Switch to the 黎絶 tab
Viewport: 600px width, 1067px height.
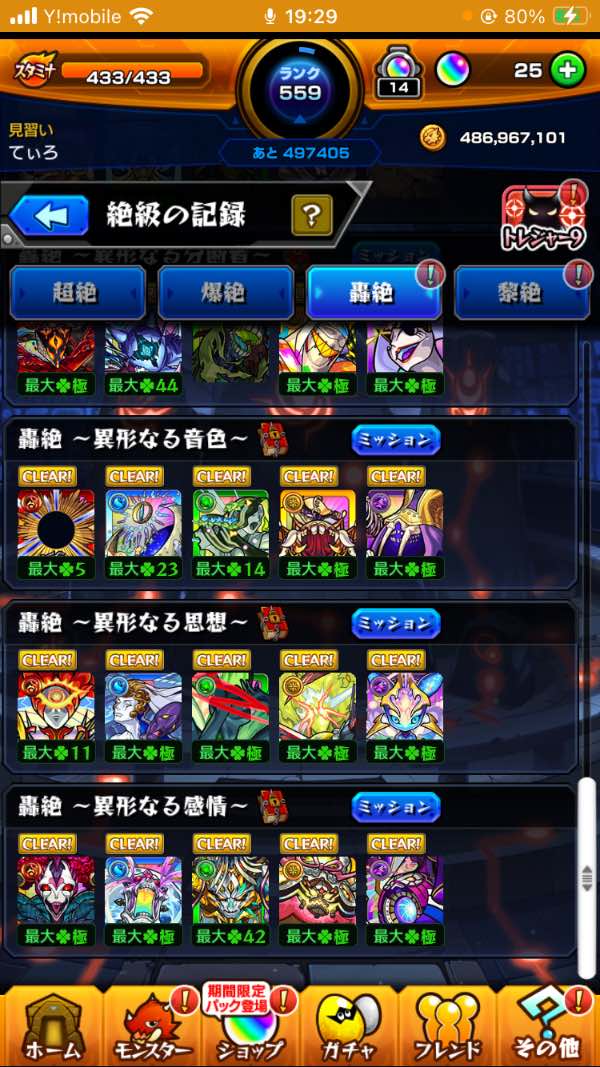pyautogui.click(x=521, y=292)
